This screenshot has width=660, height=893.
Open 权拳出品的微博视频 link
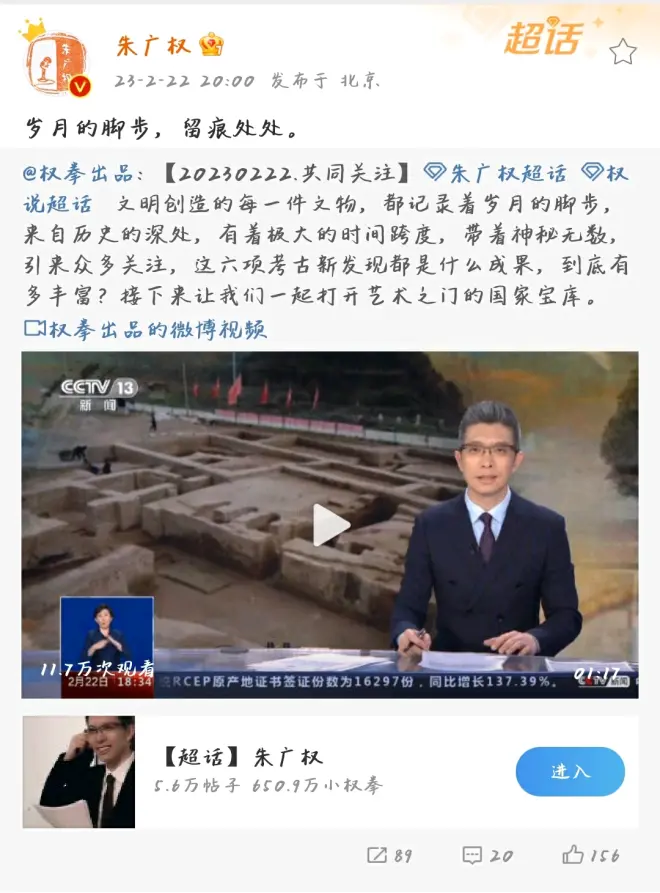tap(145, 329)
